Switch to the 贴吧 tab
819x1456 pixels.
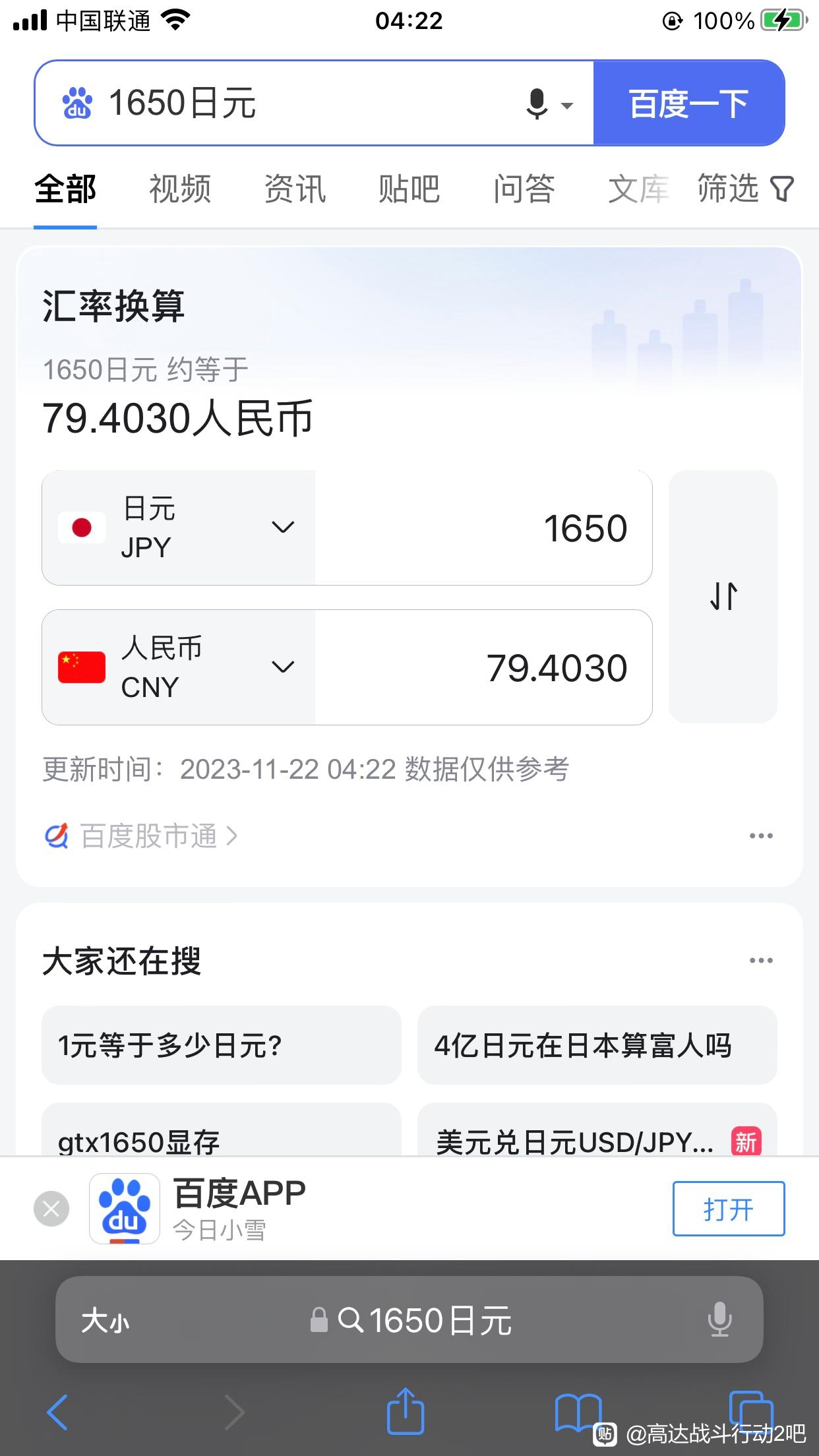[409, 189]
